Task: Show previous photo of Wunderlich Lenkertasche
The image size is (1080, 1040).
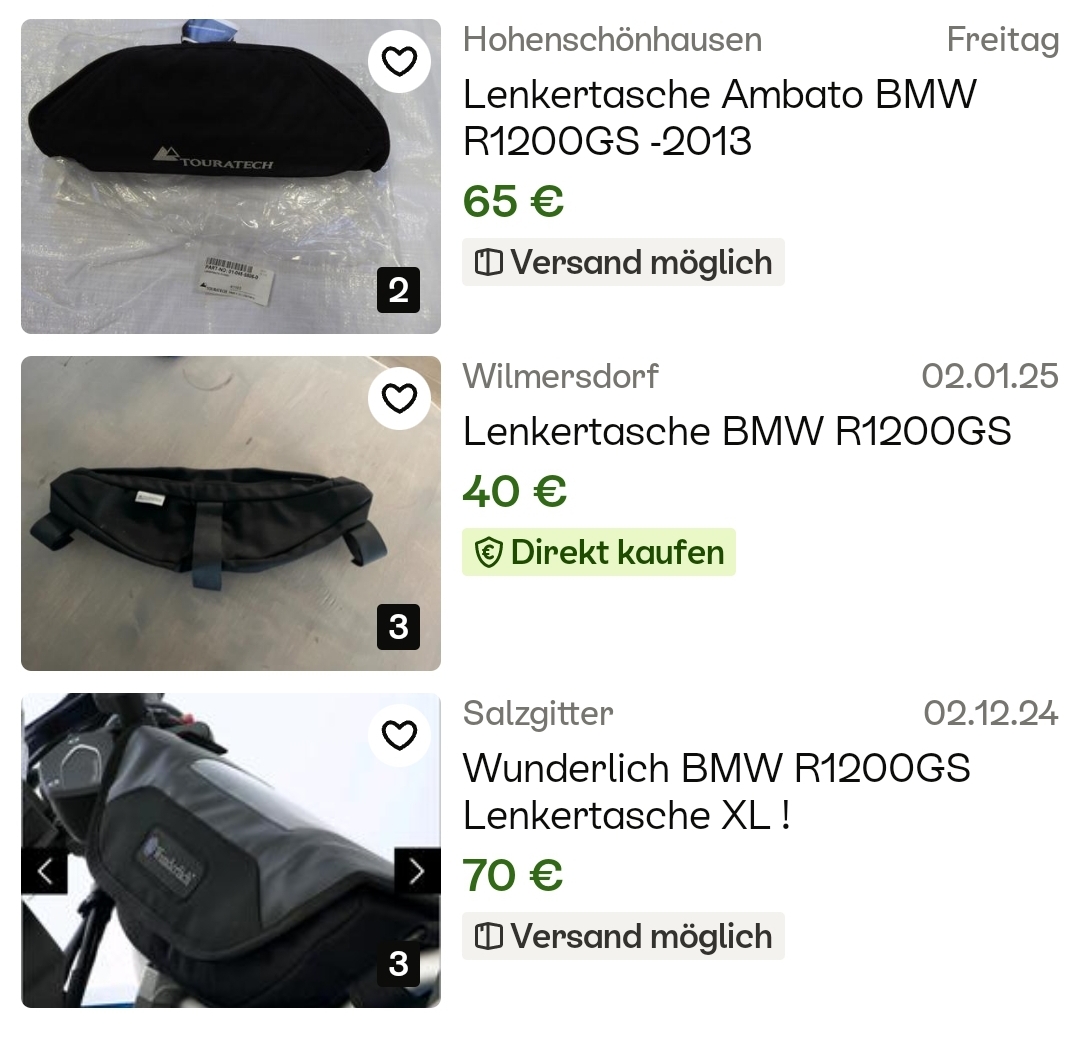Action: [x=45, y=871]
